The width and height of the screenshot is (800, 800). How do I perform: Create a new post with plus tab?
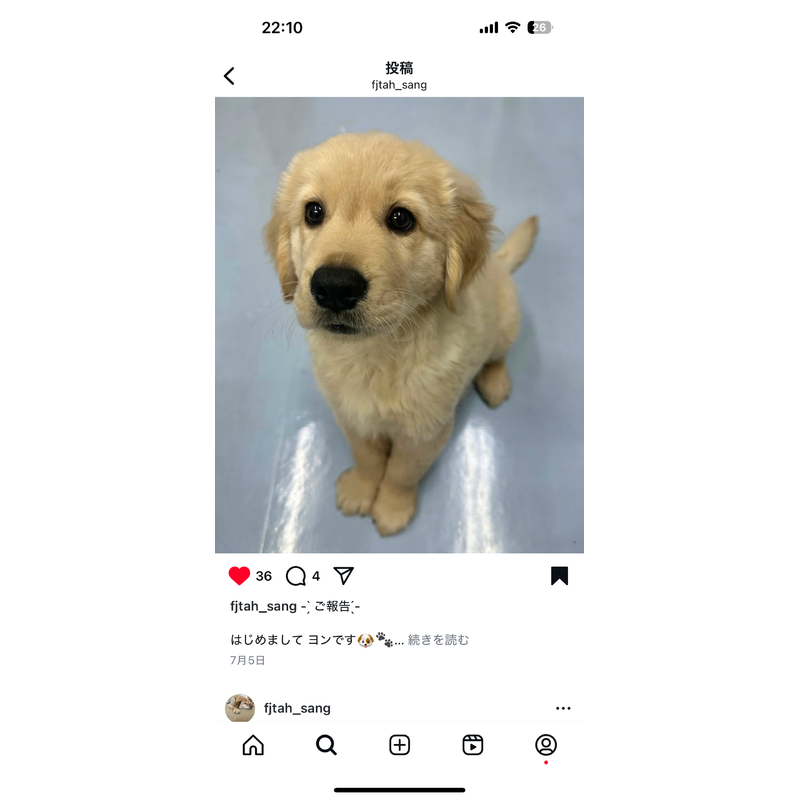coord(400,745)
